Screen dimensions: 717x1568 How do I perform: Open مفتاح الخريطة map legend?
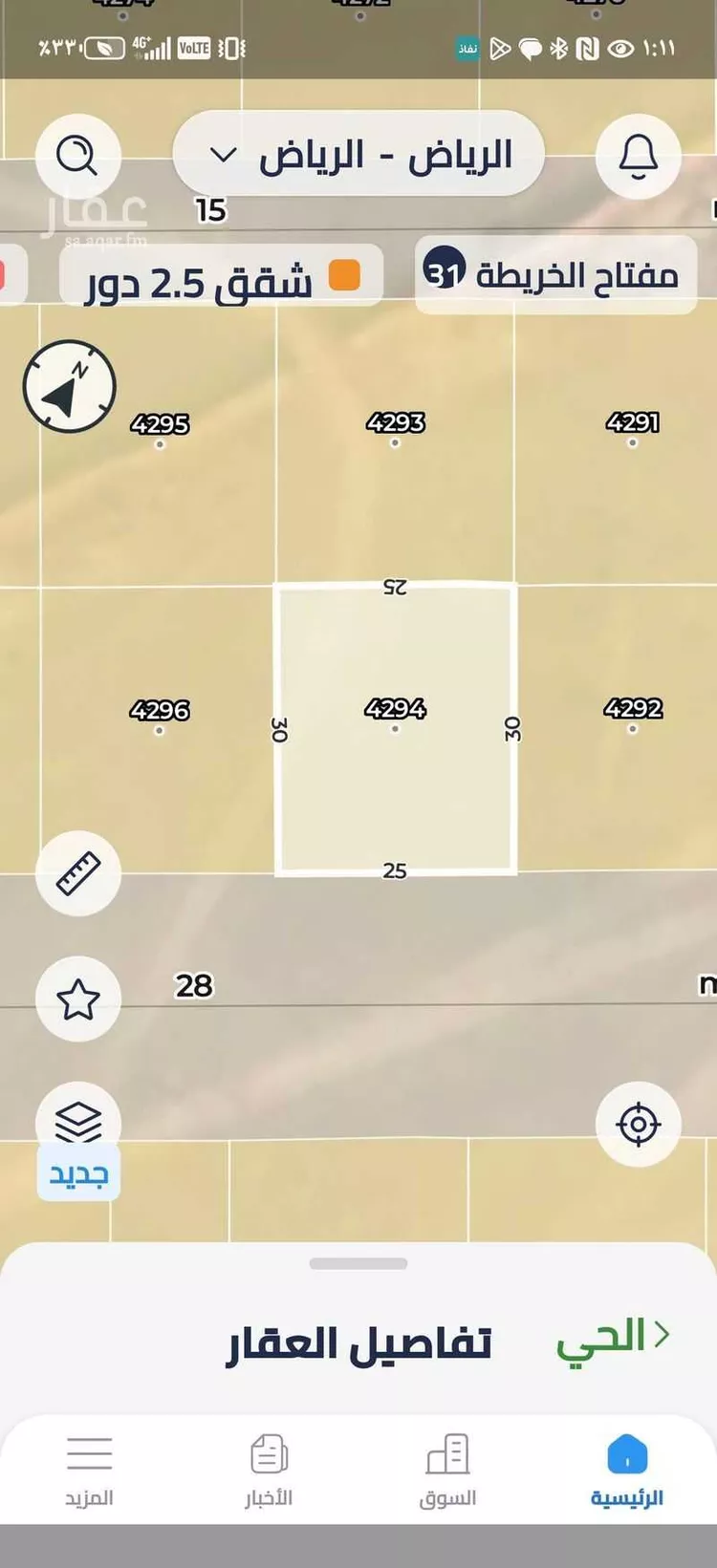(x=555, y=275)
